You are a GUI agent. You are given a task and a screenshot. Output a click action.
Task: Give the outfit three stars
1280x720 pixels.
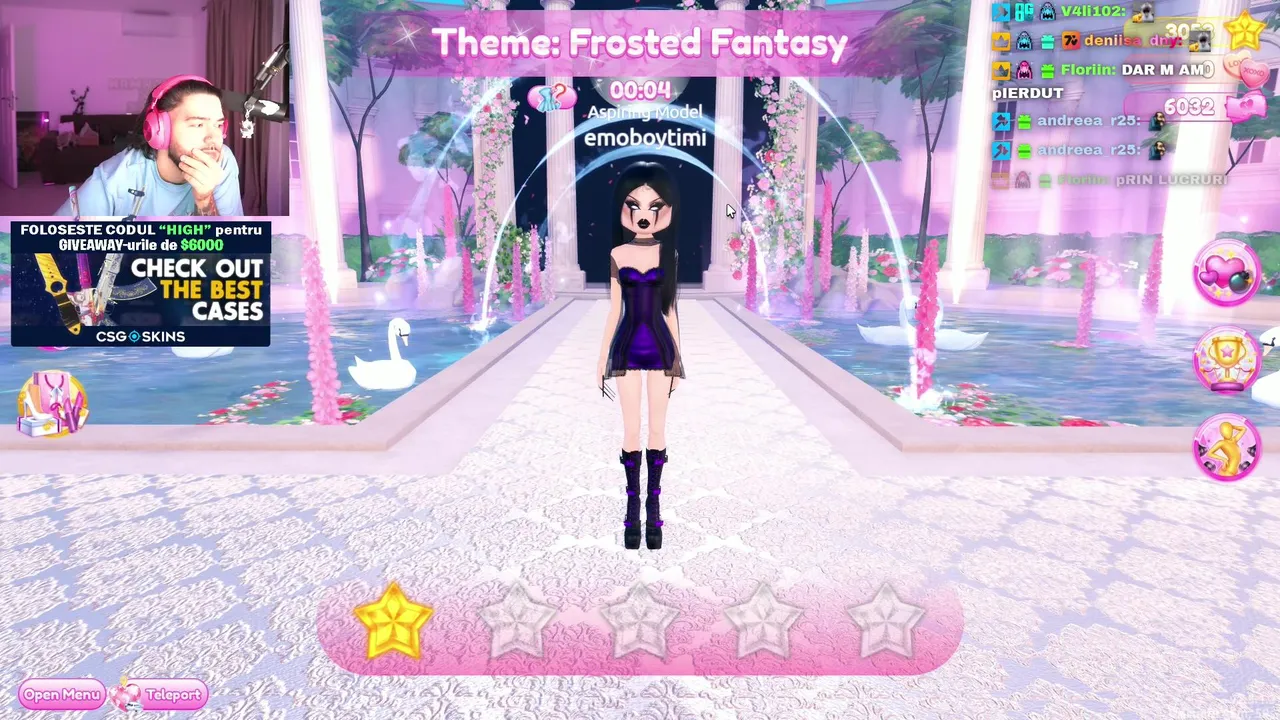pyautogui.click(x=640, y=622)
